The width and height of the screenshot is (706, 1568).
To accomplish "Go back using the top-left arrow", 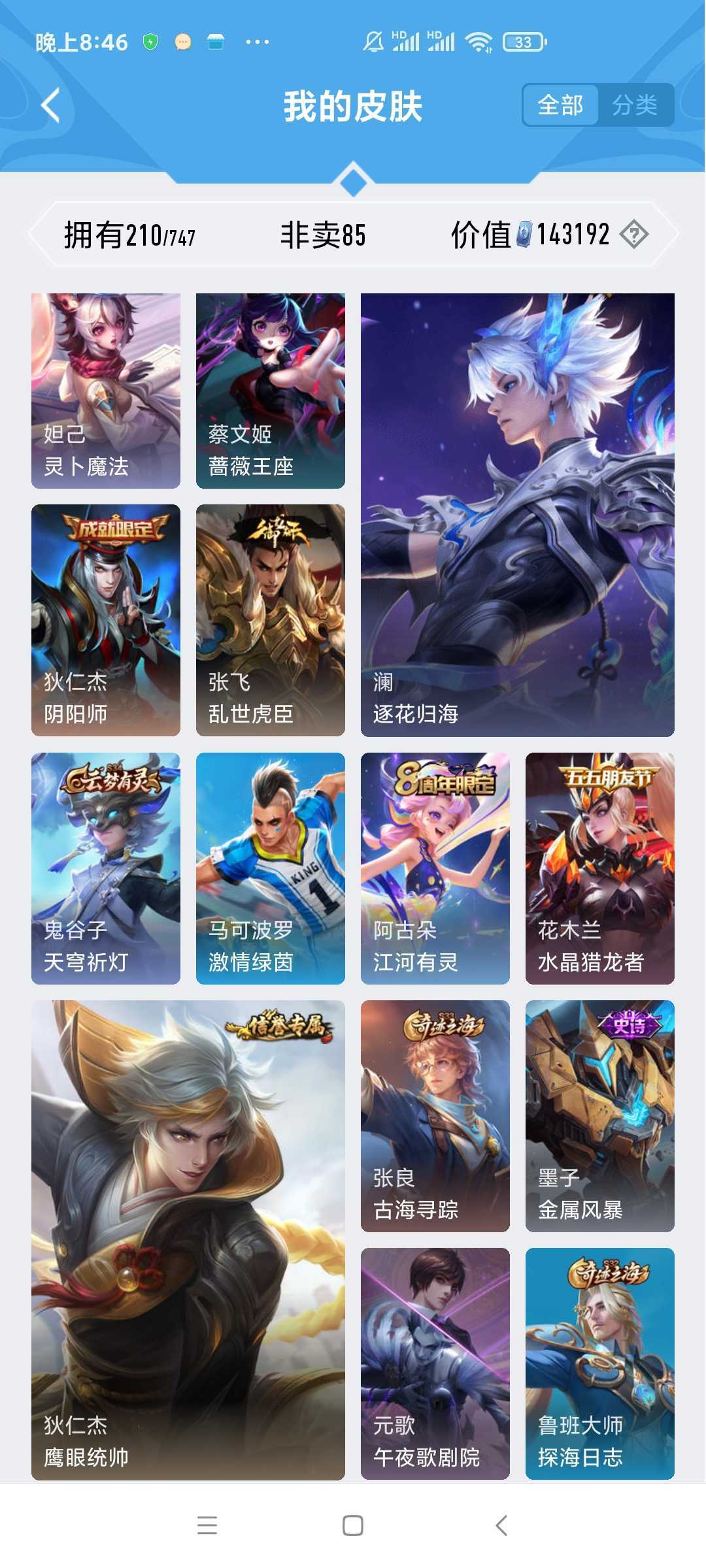I will coord(51,105).
